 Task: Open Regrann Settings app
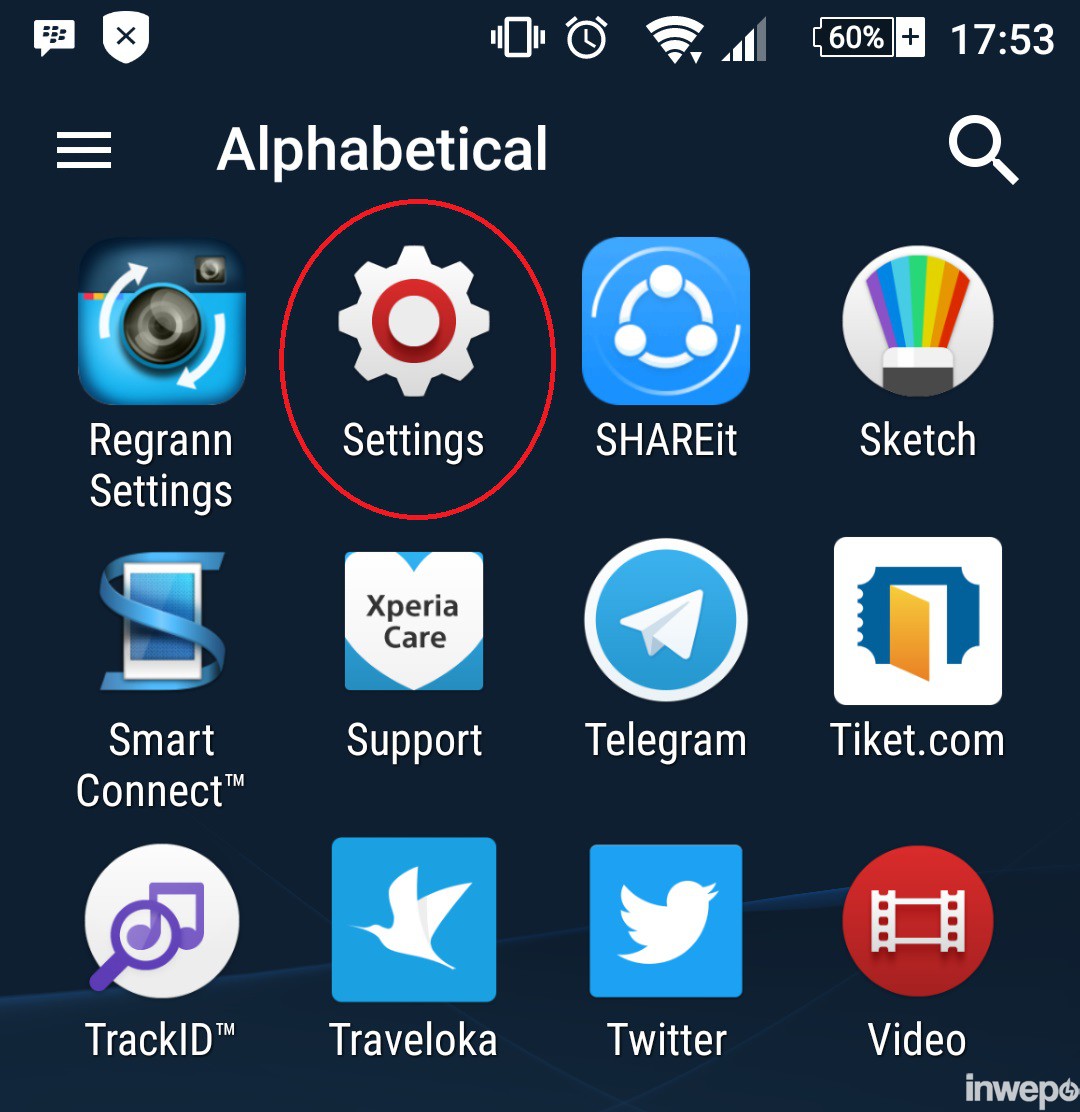161,322
